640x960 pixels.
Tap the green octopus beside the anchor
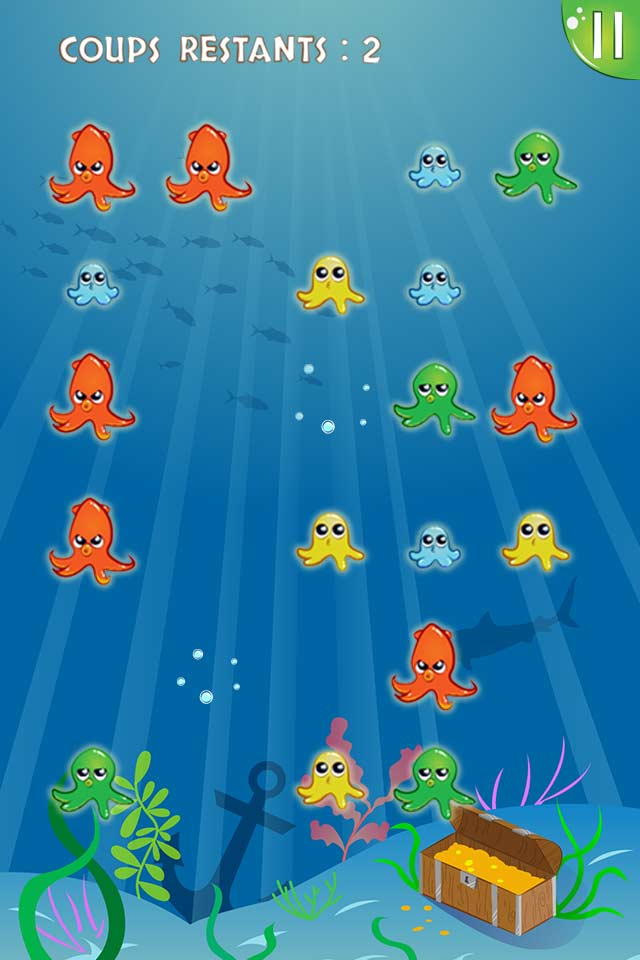tap(90, 781)
